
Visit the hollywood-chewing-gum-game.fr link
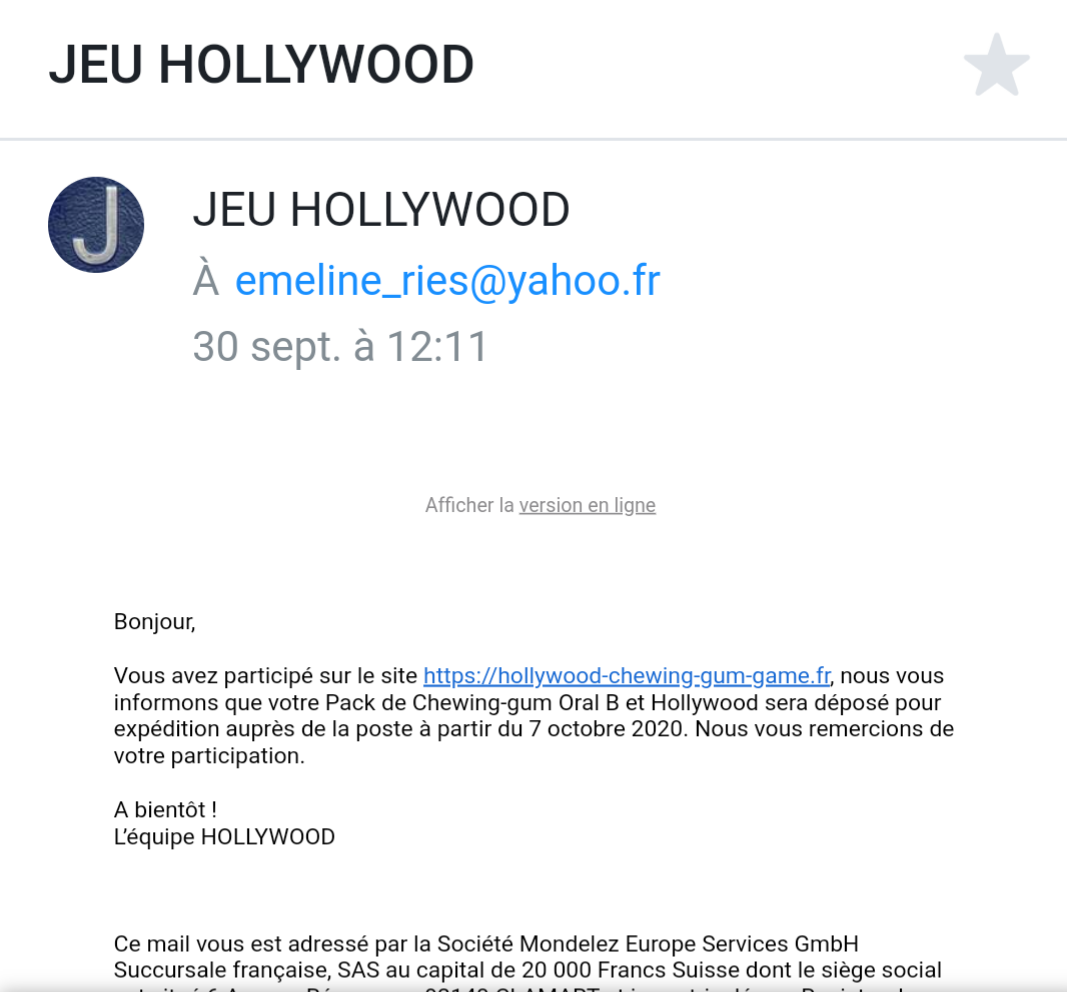(627, 675)
